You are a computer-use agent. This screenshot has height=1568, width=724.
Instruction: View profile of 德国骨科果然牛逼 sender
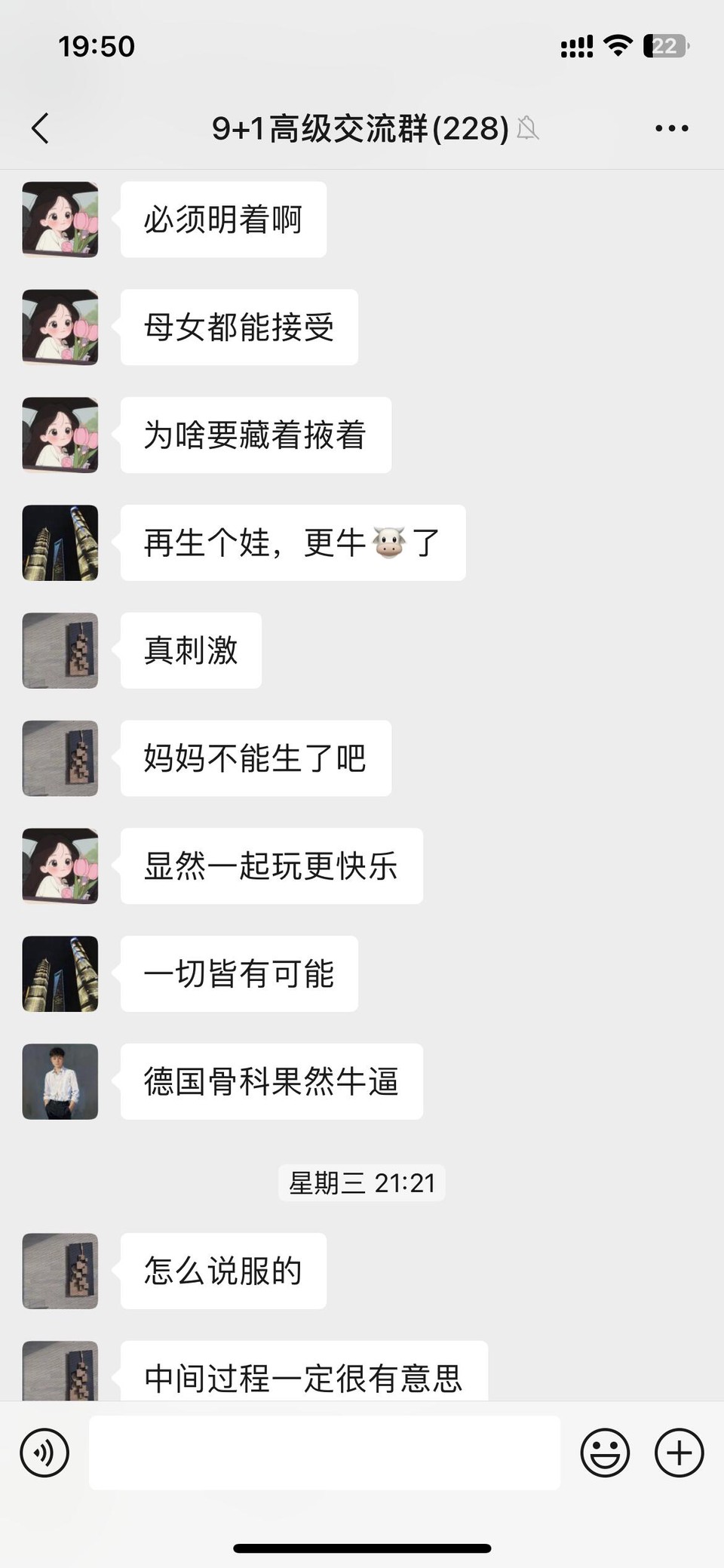pos(60,1081)
